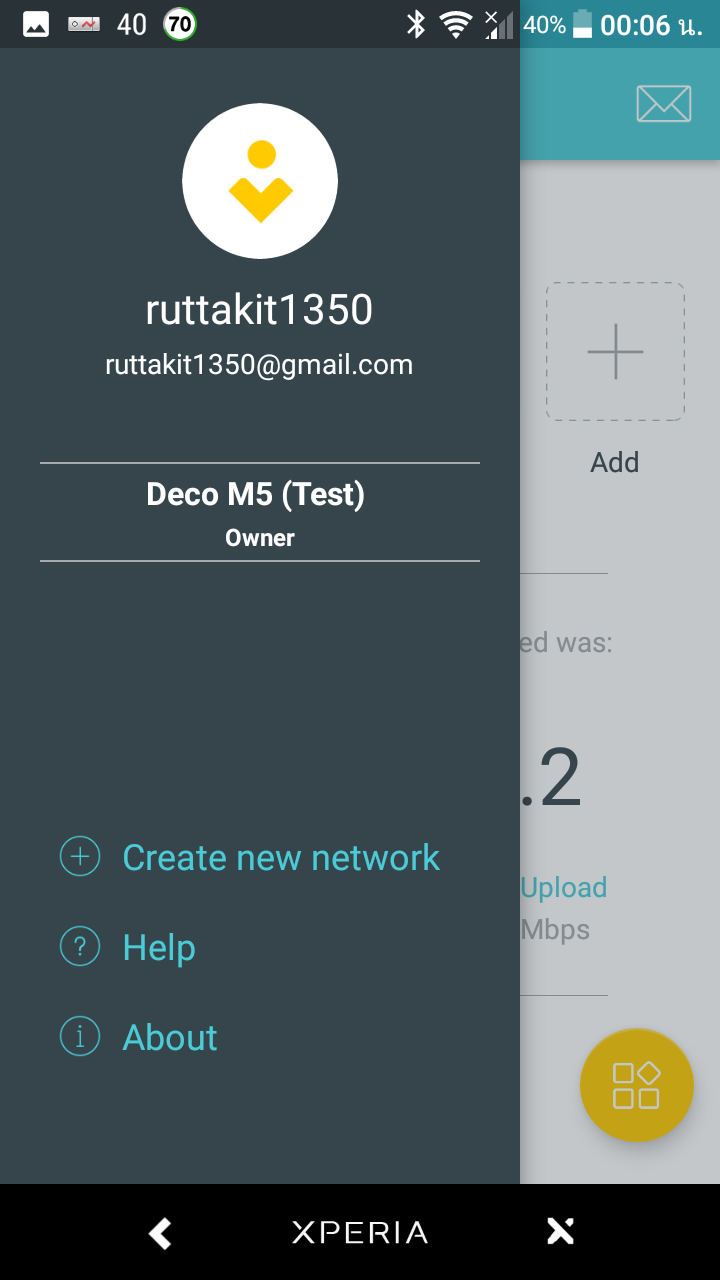
Task: Open the Help page
Action: click(128, 947)
